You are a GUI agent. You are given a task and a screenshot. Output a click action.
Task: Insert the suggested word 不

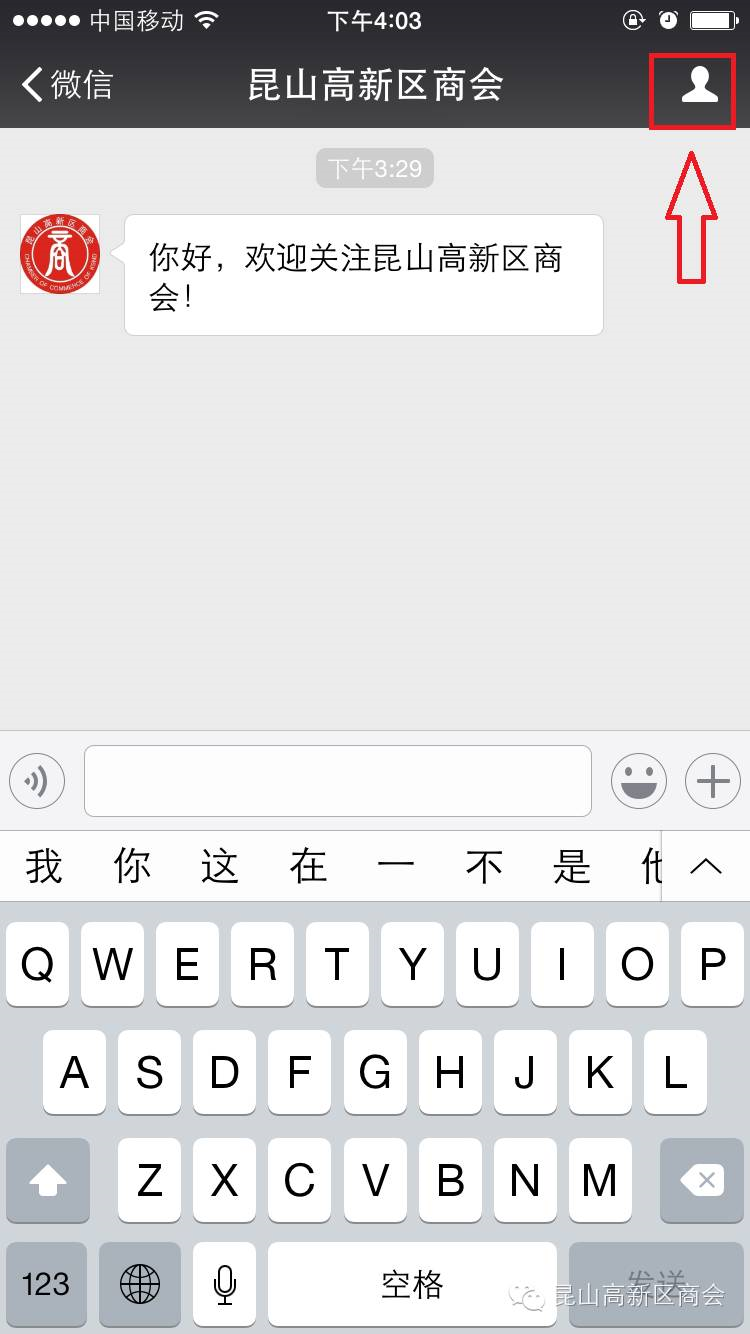coord(484,866)
